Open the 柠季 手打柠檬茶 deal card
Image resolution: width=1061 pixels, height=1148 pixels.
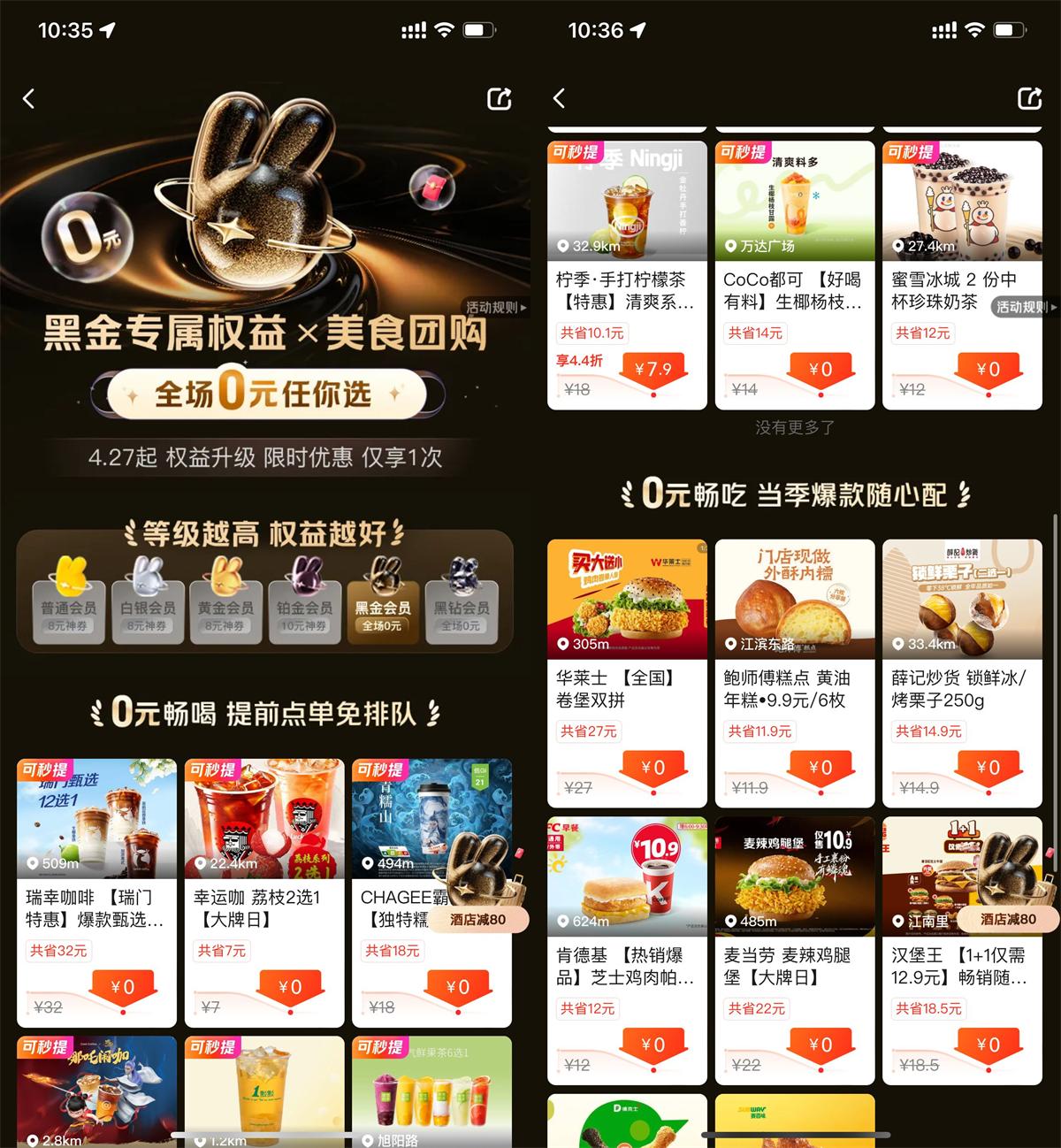point(626,274)
